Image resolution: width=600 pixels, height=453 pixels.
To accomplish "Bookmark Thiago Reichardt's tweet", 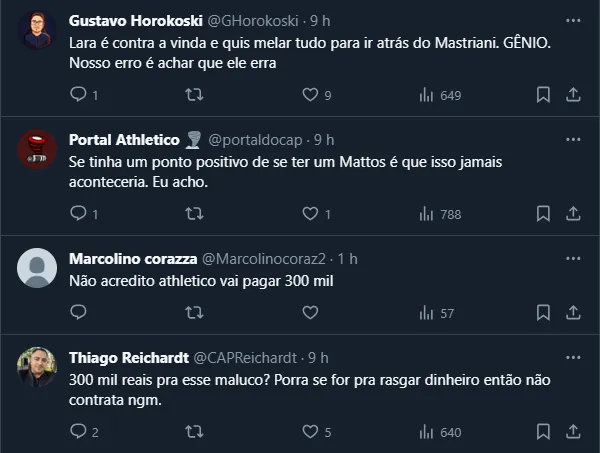I will tap(543, 432).
